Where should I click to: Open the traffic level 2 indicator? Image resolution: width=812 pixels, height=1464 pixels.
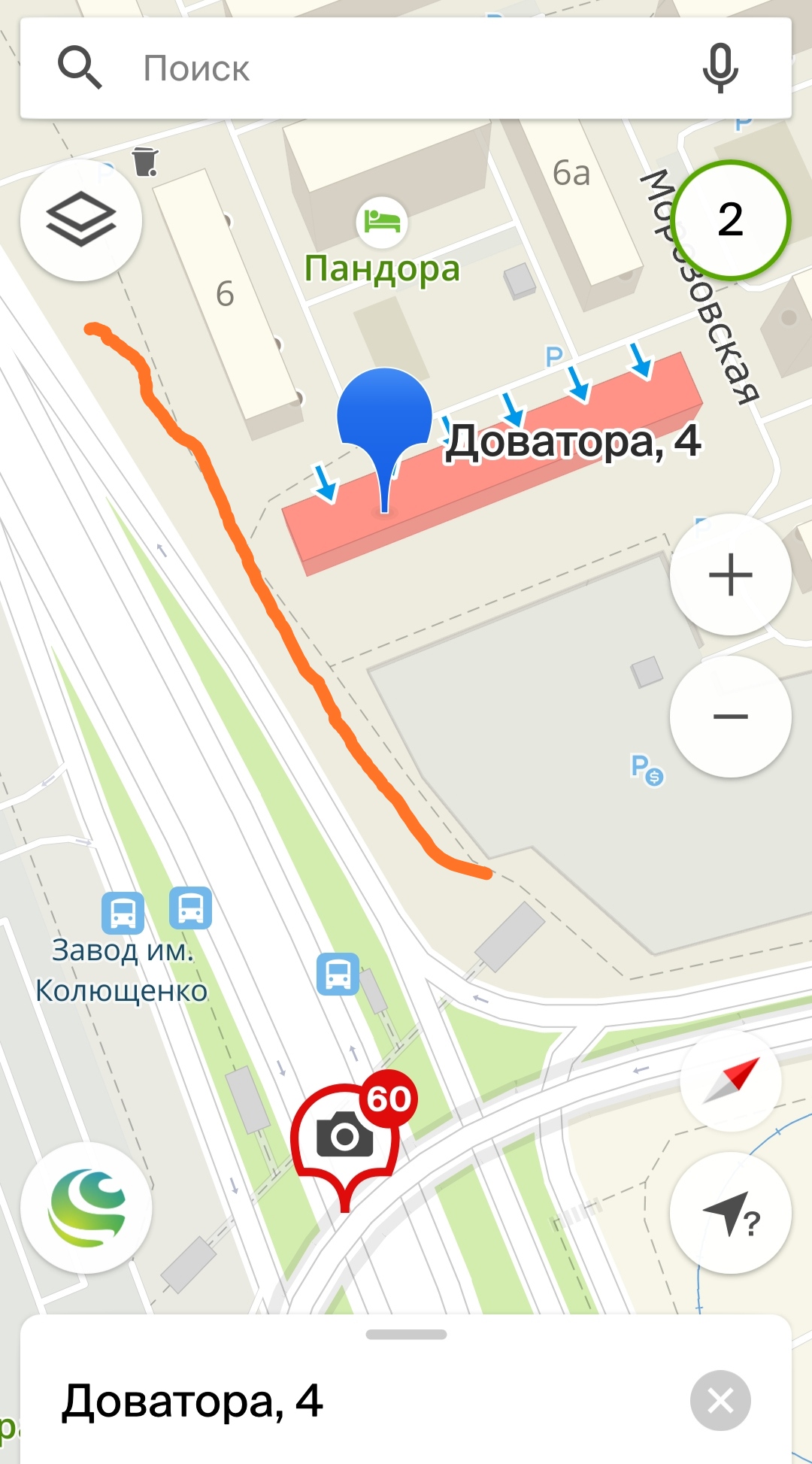(x=730, y=220)
